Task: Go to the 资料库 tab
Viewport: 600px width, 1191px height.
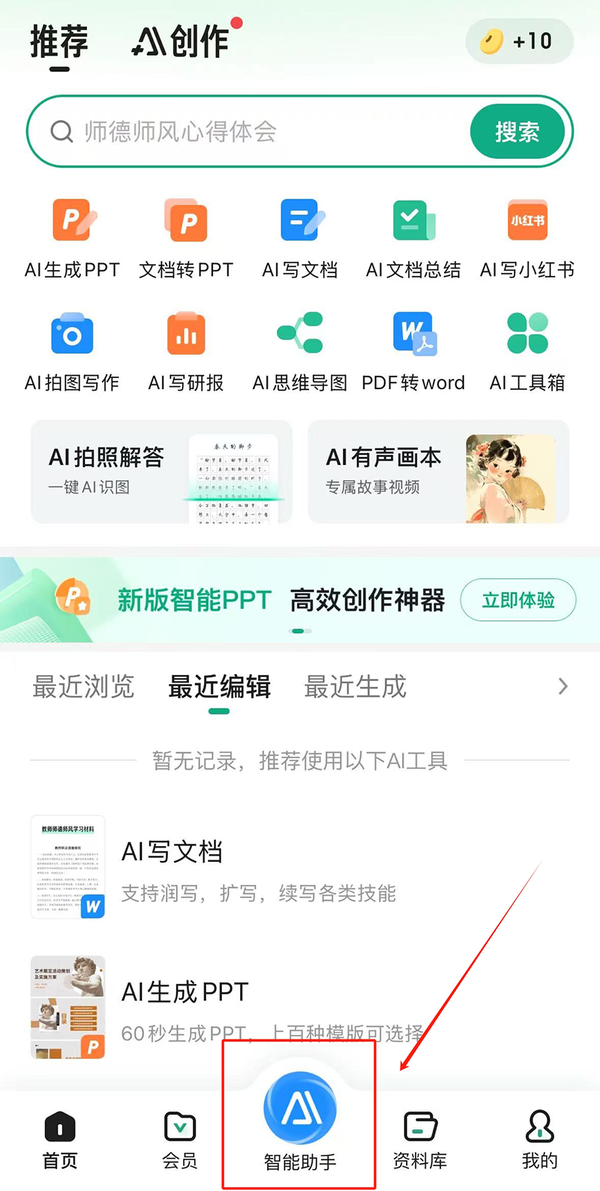Action: click(419, 1140)
